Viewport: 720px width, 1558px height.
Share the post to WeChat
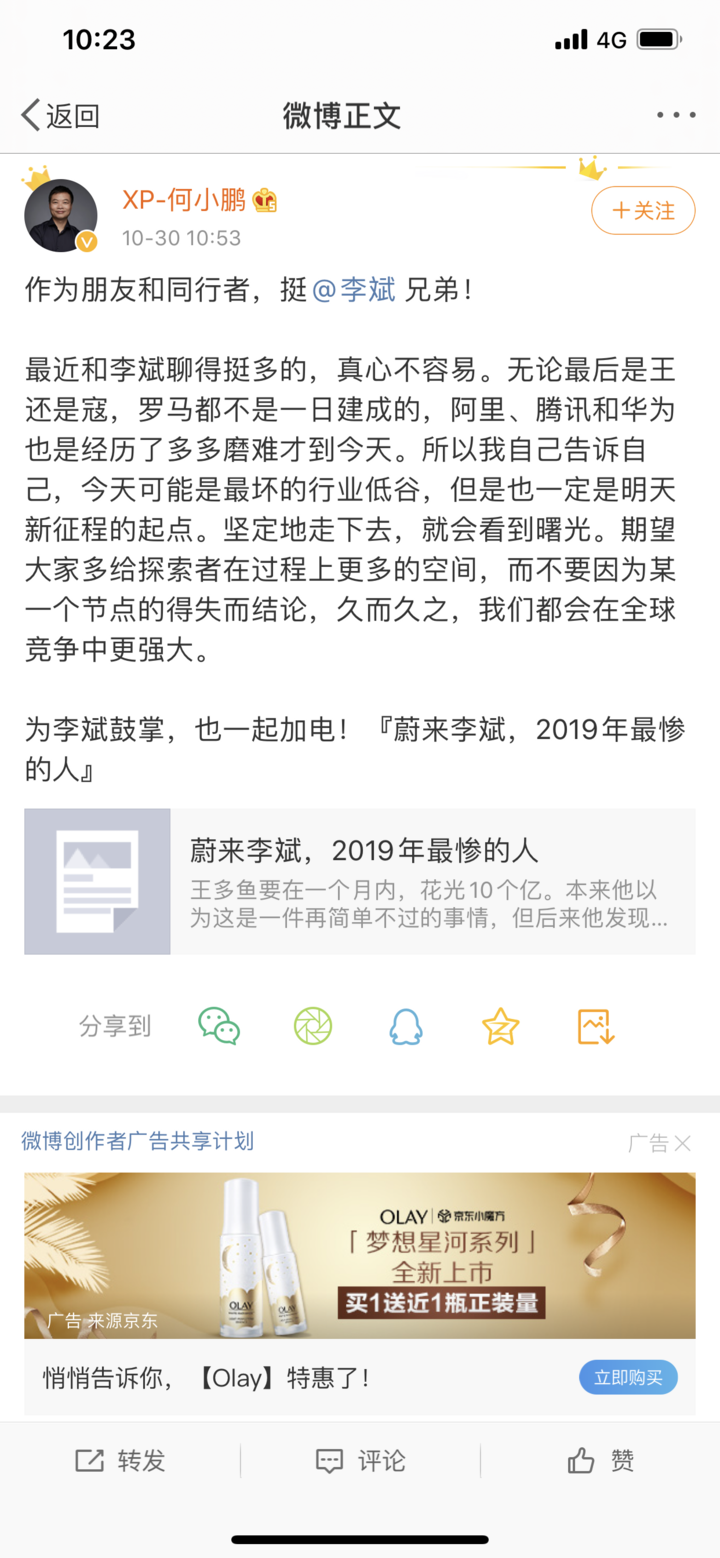(x=219, y=1026)
